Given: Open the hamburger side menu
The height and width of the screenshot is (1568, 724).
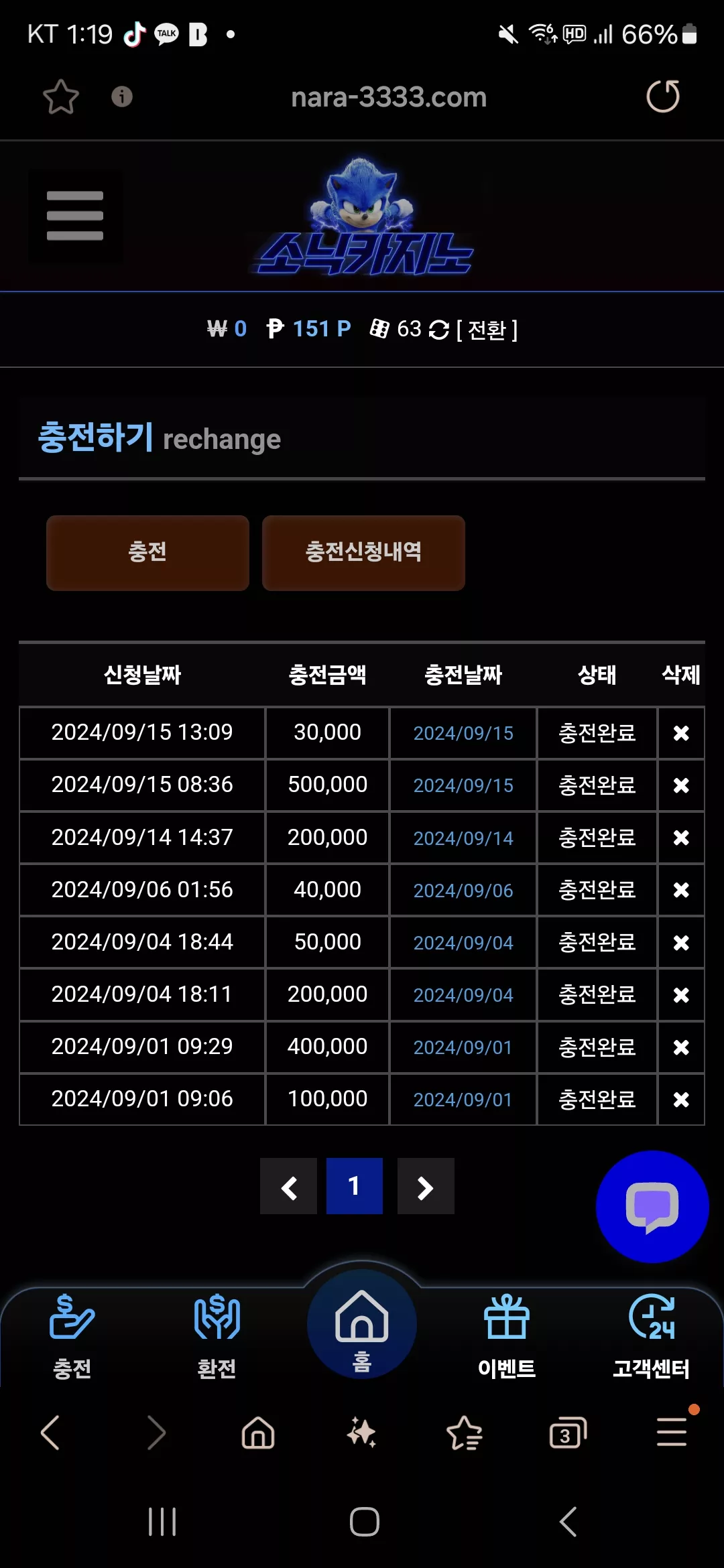Looking at the screenshot, I should pyautogui.click(x=75, y=216).
